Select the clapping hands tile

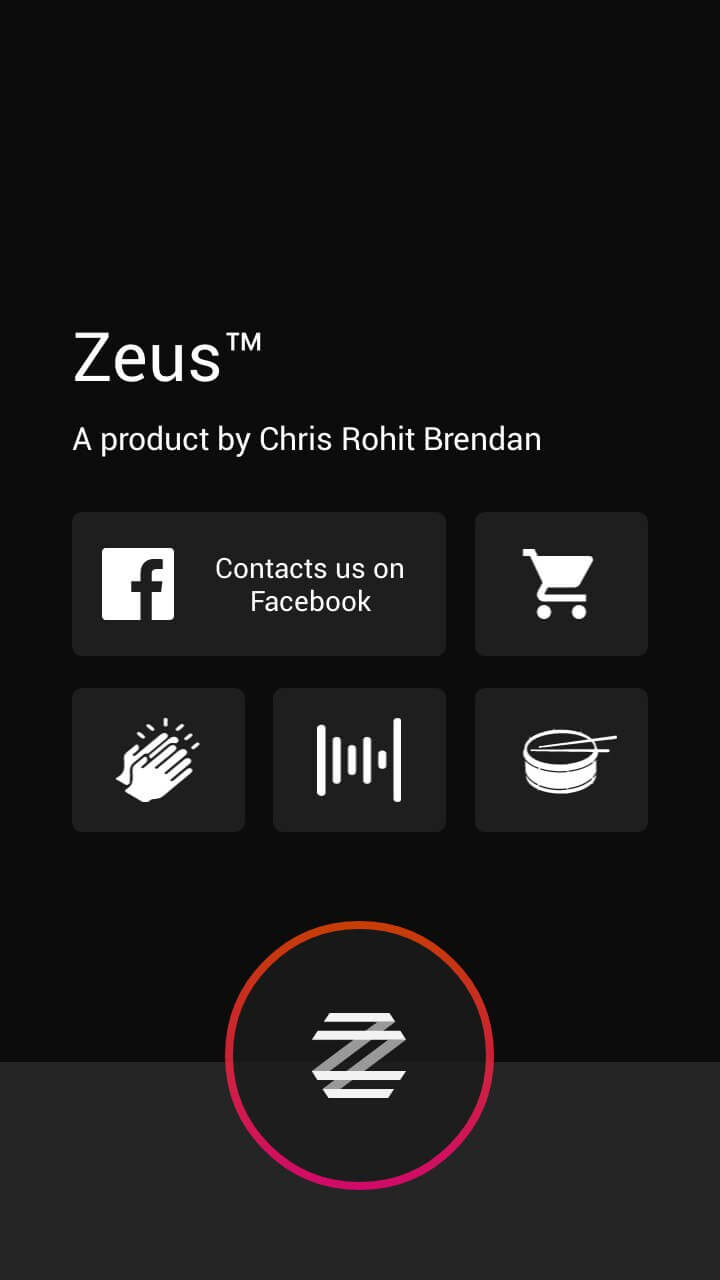(x=158, y=760)
